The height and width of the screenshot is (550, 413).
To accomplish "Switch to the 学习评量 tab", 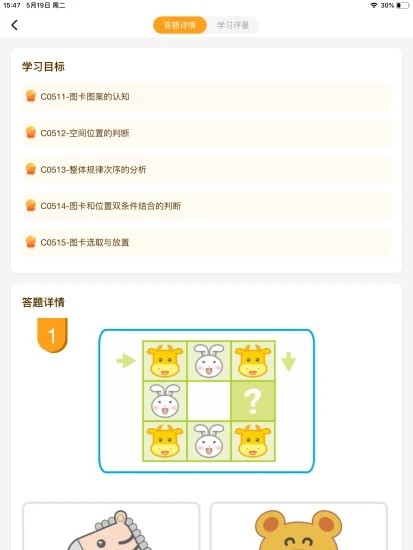I will coord(233,25).
